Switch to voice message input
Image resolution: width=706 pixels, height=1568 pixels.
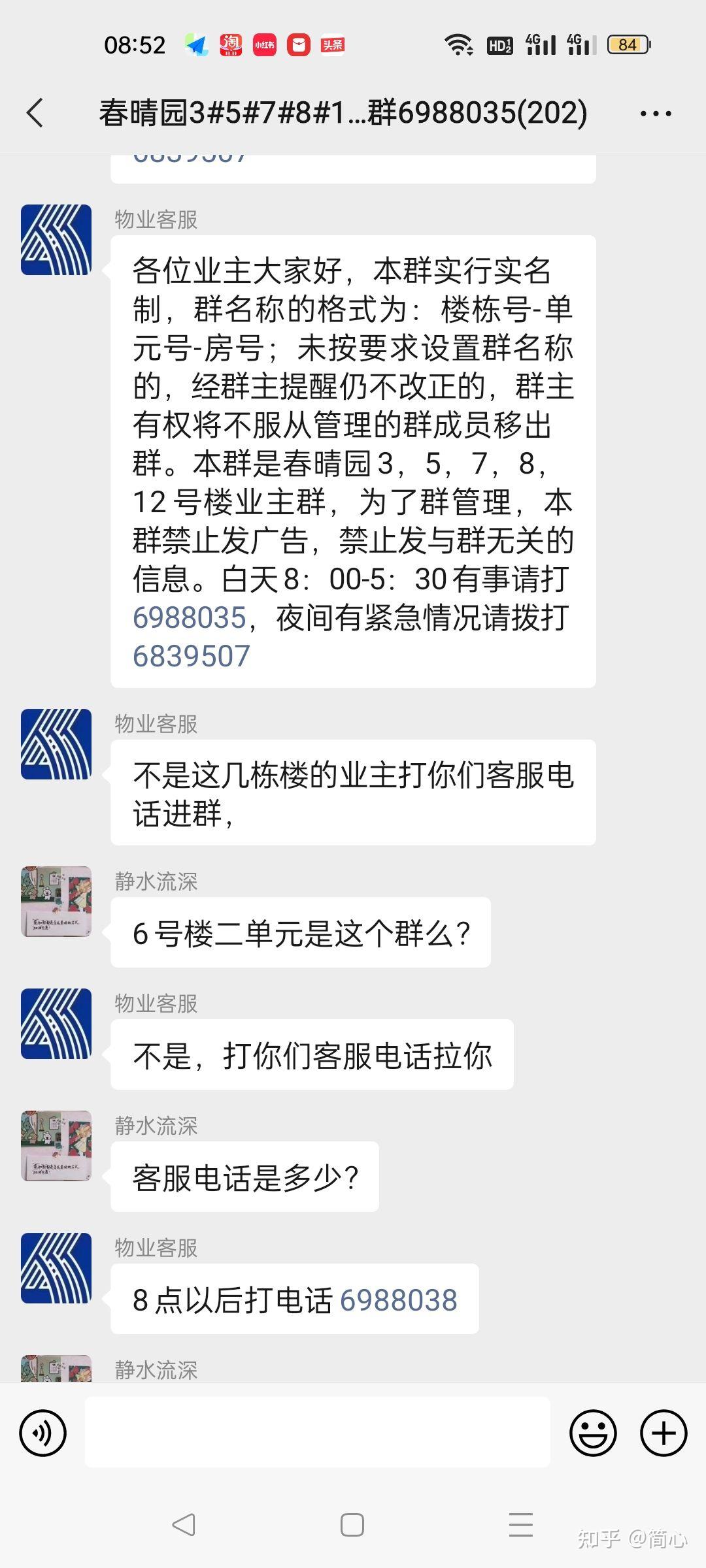coord(43,1433)
